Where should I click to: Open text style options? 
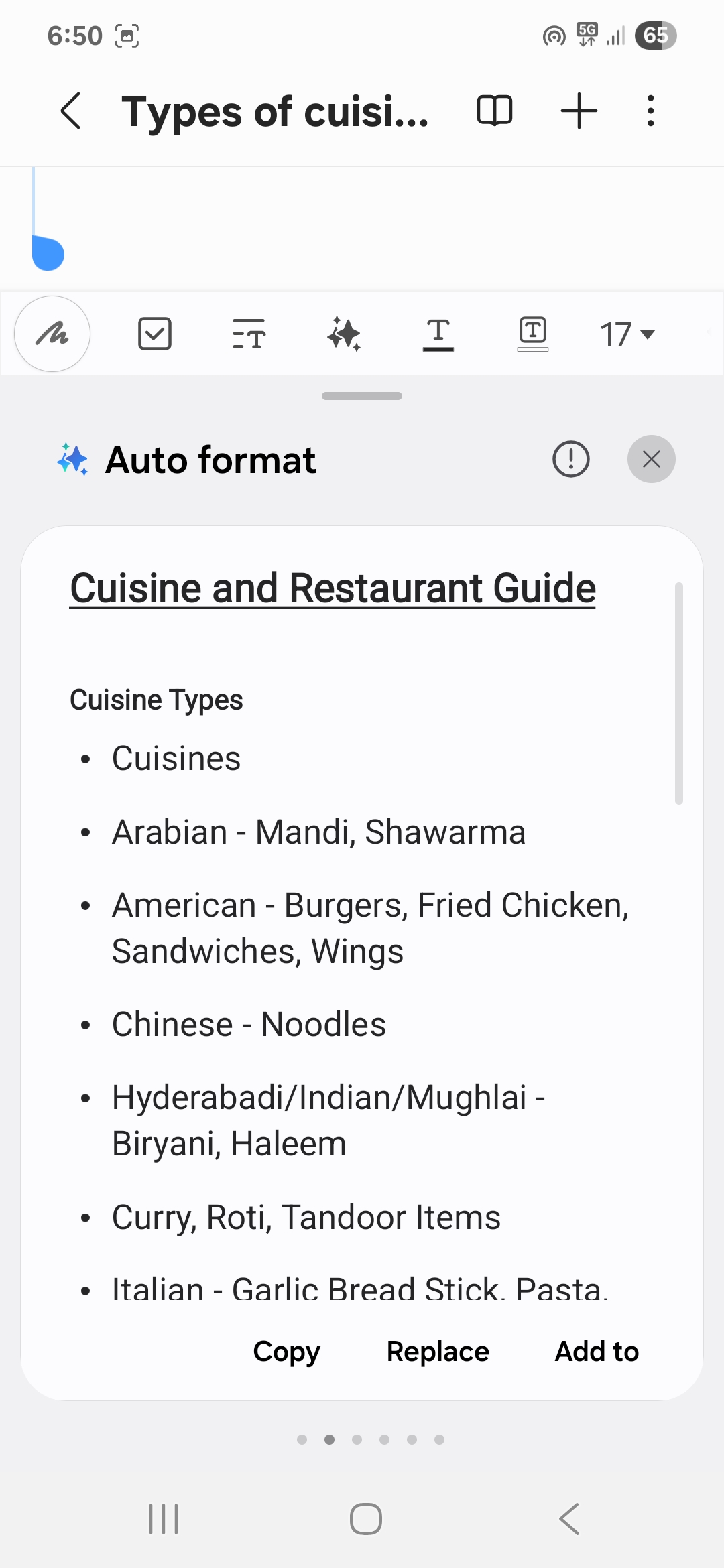(x=249, y=334)
